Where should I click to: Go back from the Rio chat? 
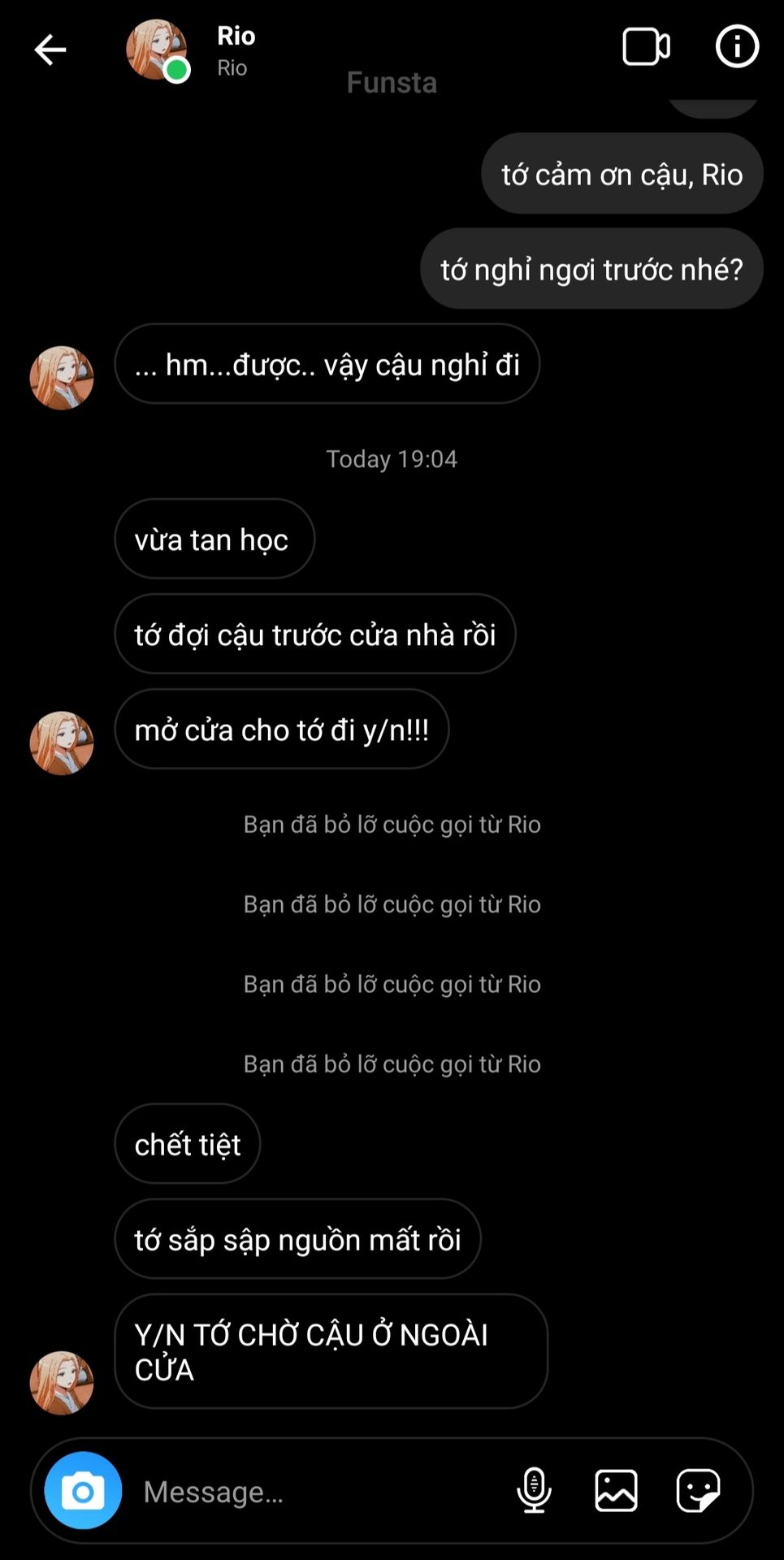coord(50,50)
